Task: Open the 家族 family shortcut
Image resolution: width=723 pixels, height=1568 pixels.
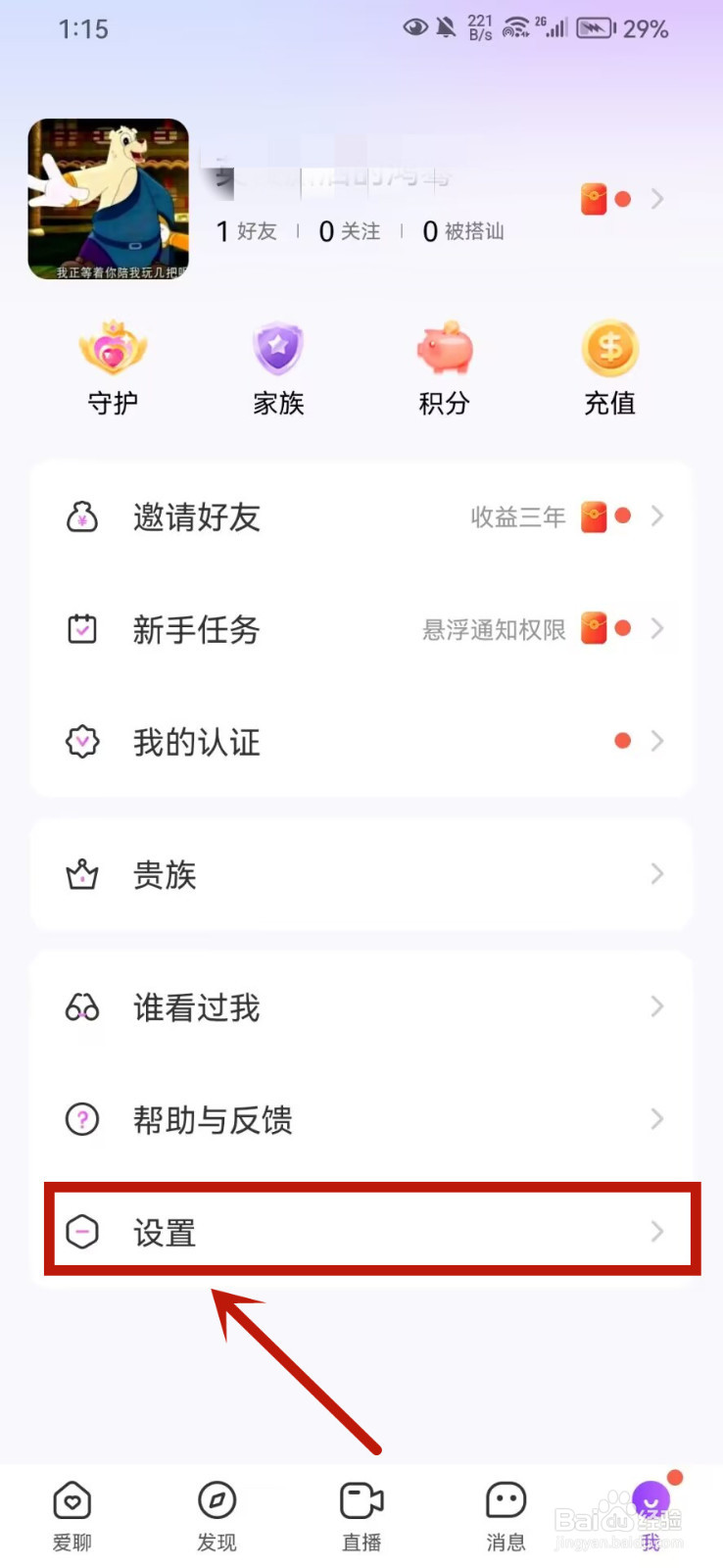Action: click(278, 368)
